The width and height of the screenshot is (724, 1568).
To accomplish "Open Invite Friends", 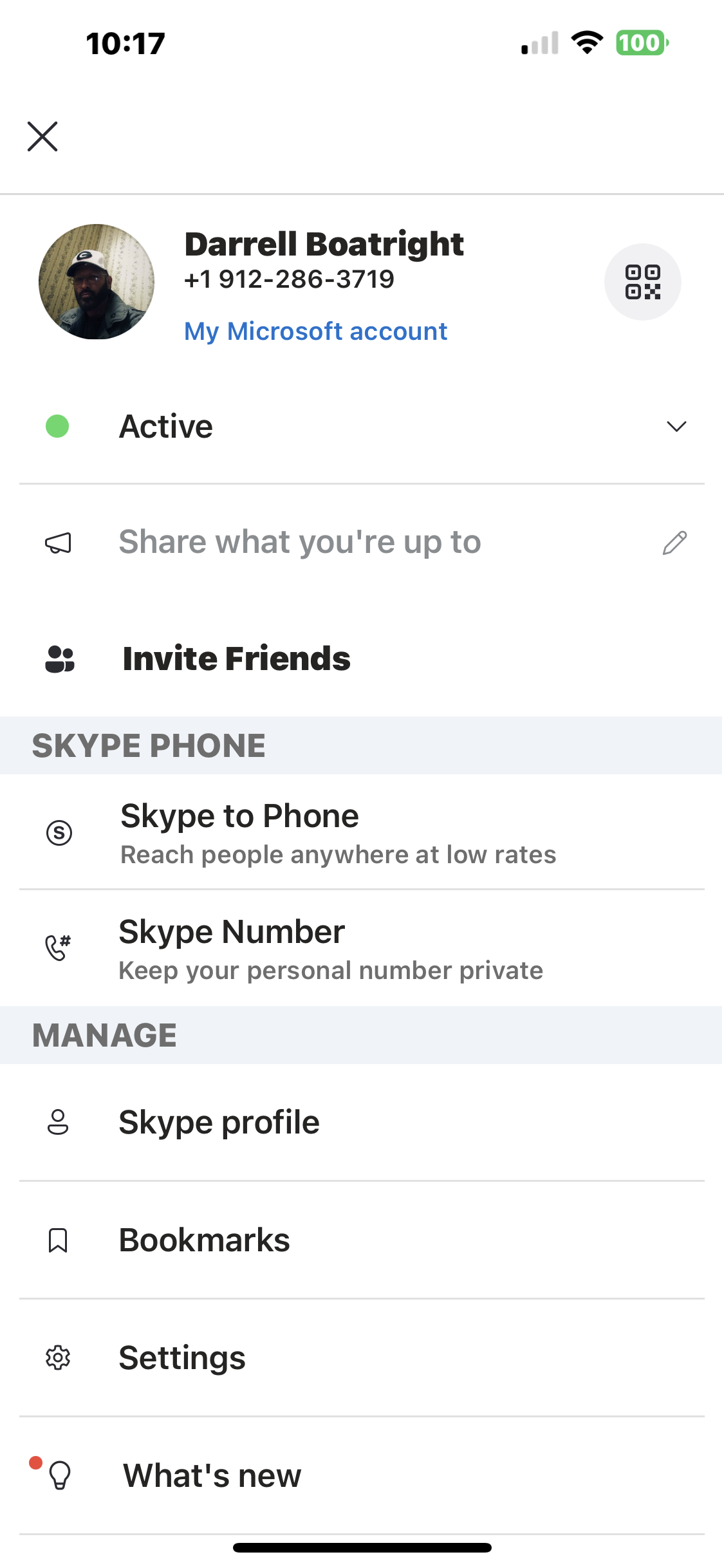I will [x=362, y=658].
